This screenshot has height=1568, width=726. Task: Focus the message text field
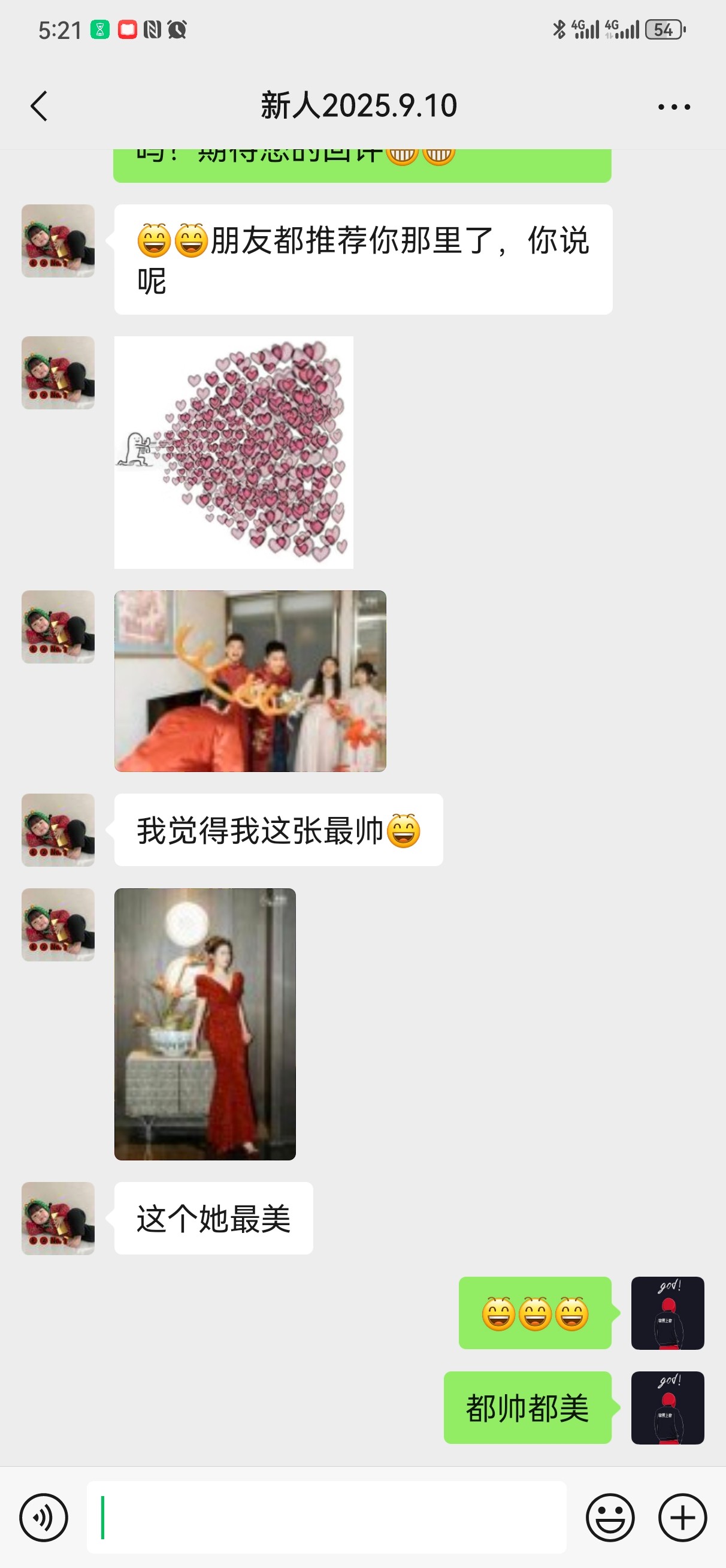pos(326,1517)
